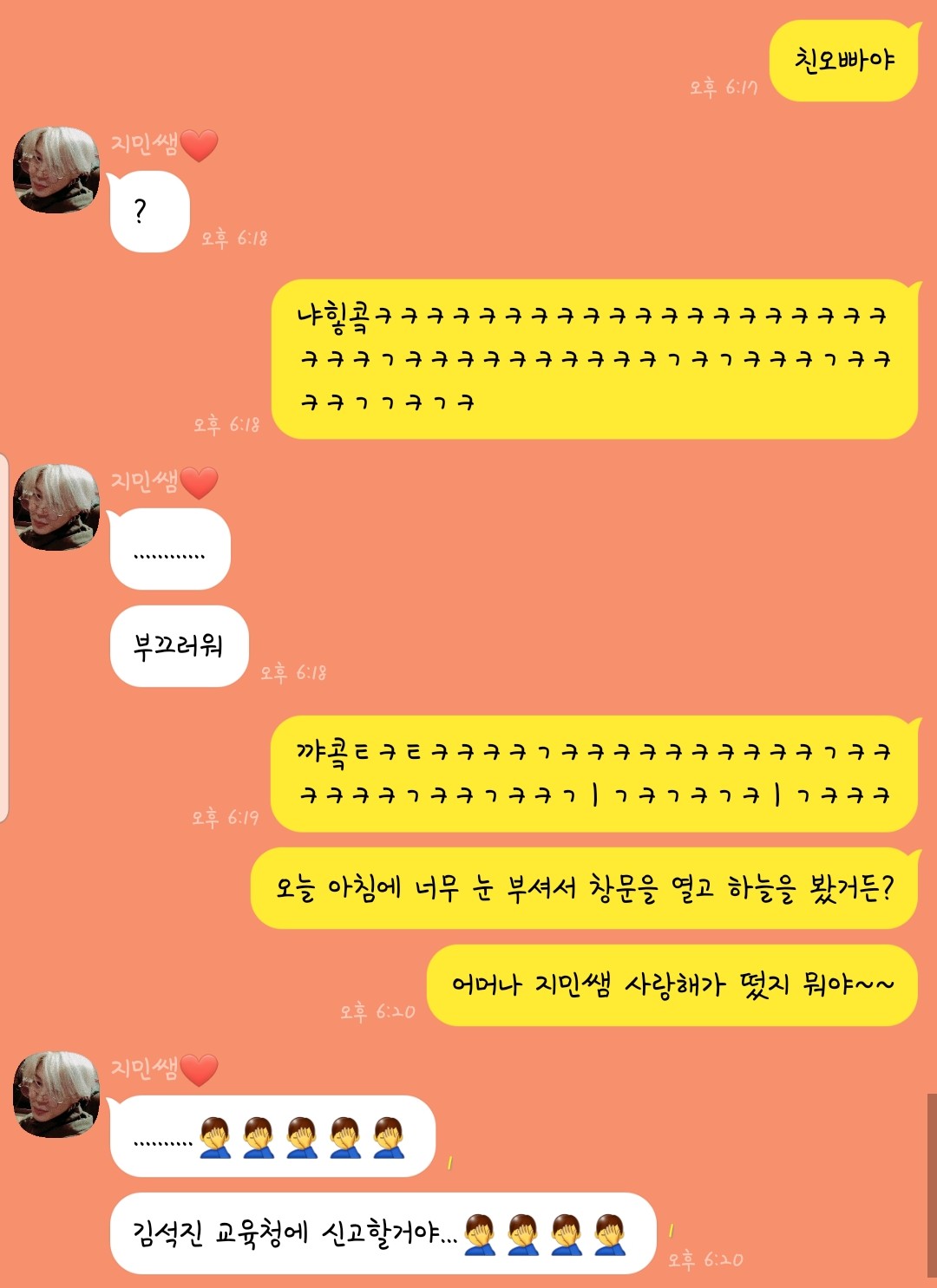Click the 오후 6:17 timestamp
Image resolution: width=937 pixels, height=1288 pixels.
click(x=723, y=87)
